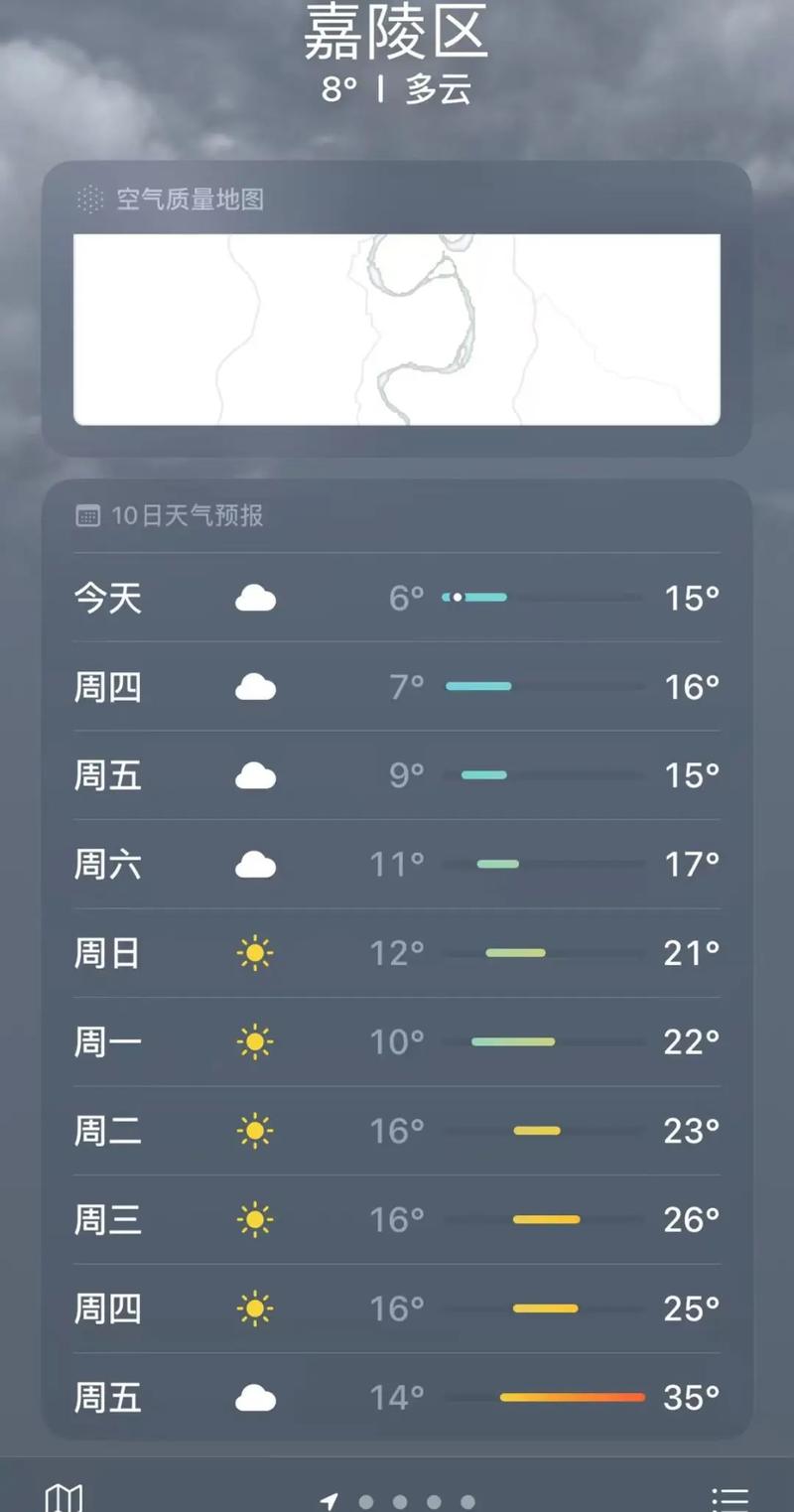Tap the cloud icon on 周五 bottom row
Image resolution: width=794 pixels, height=1512 pixels.
pos(256,1397)
